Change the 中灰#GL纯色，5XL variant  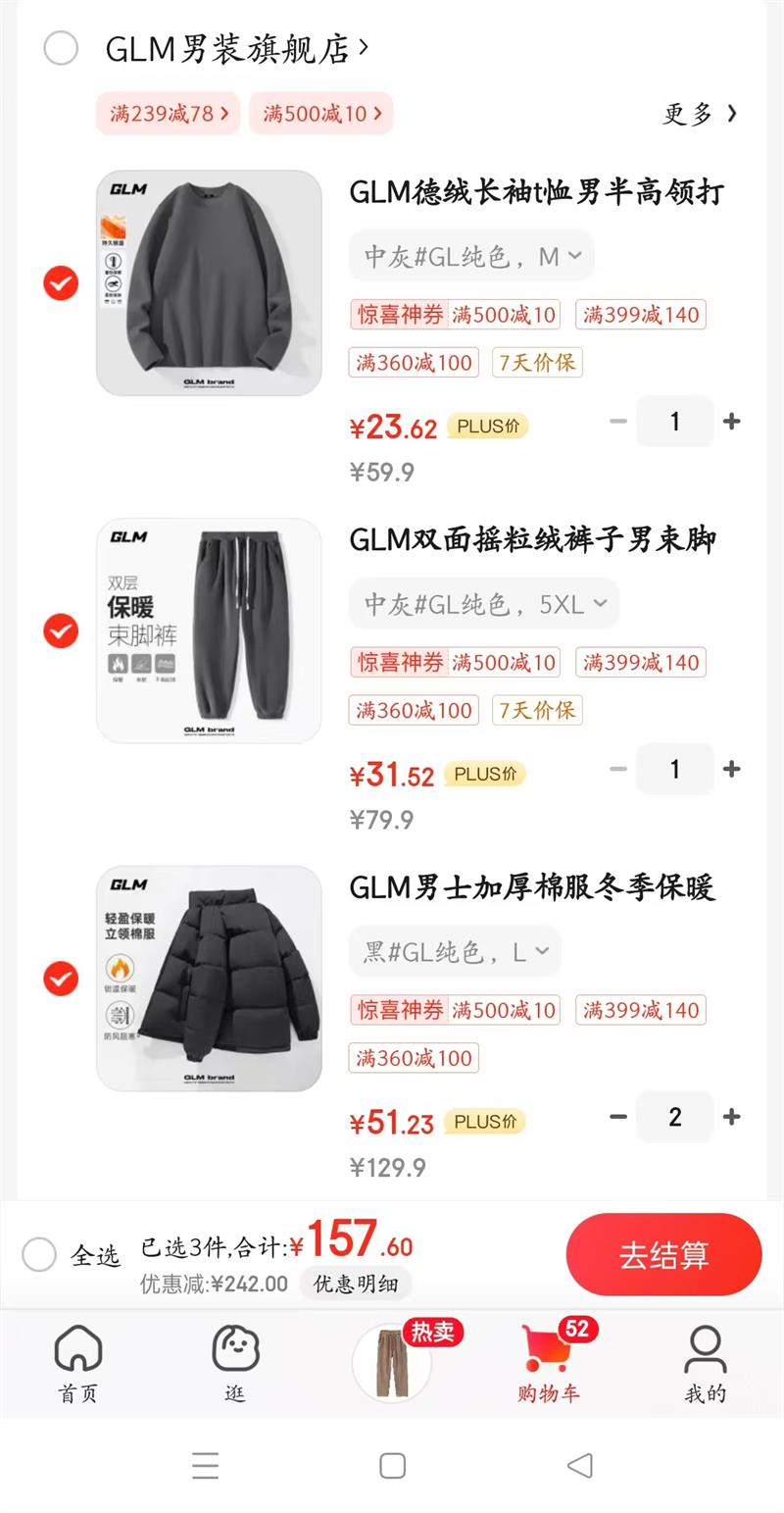coord(484,605)
